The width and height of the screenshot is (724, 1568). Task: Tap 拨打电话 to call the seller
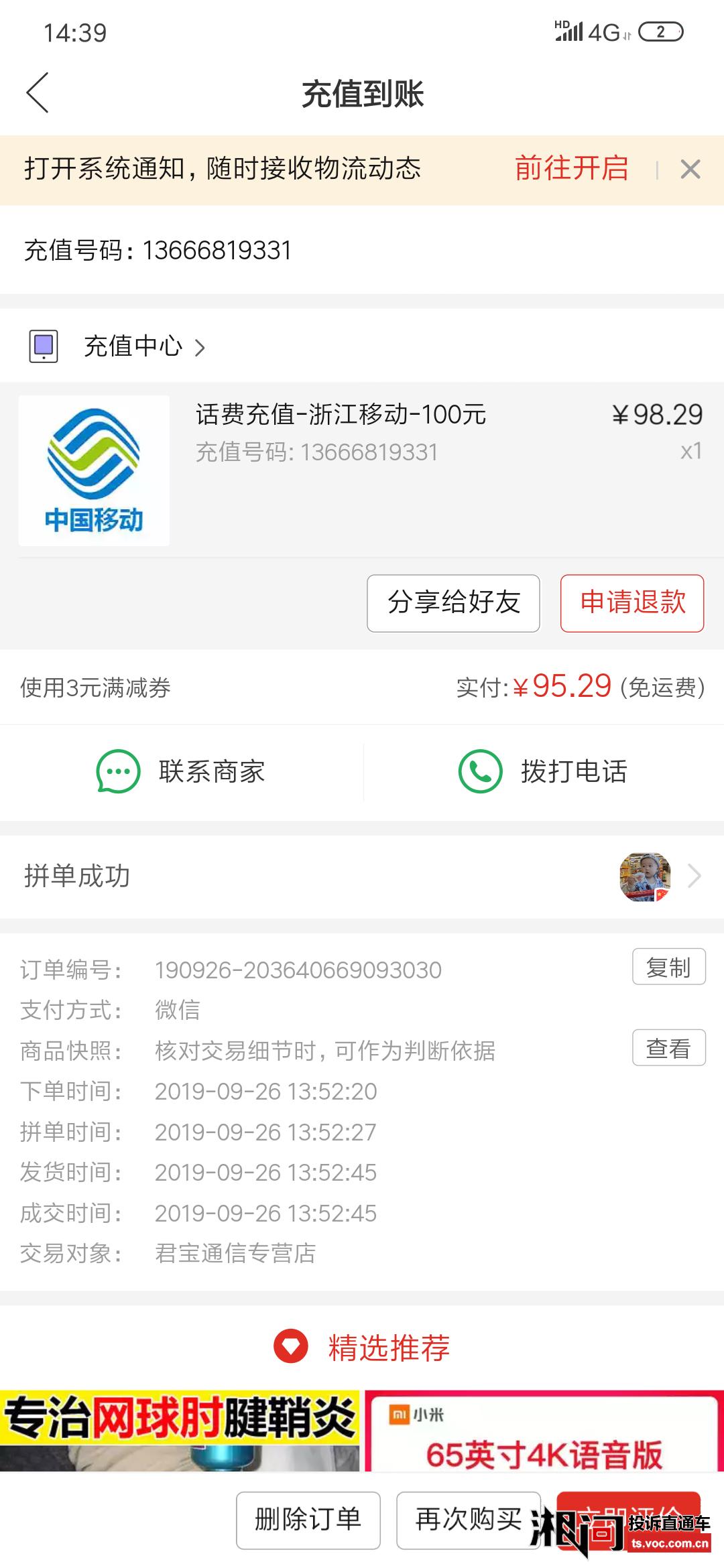543,772
